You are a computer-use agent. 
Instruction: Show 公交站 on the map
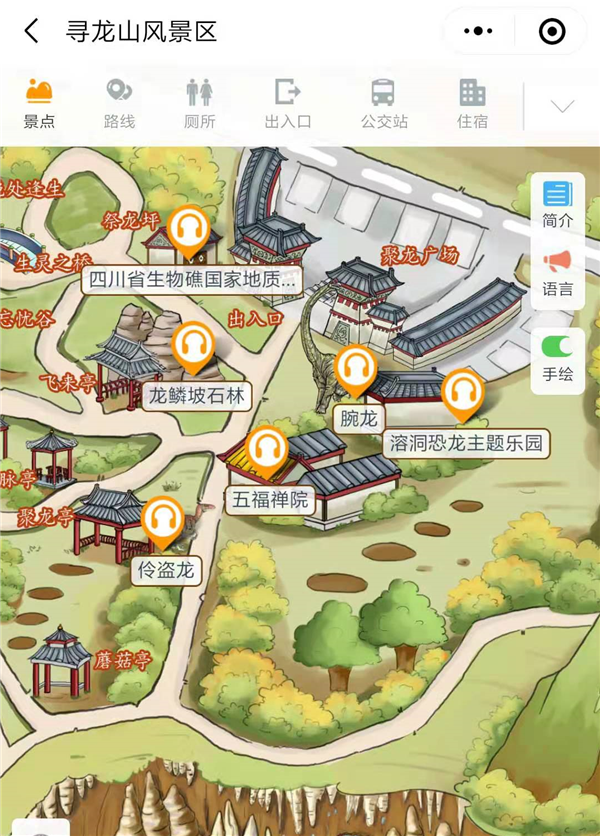click(x=384, y=104)
